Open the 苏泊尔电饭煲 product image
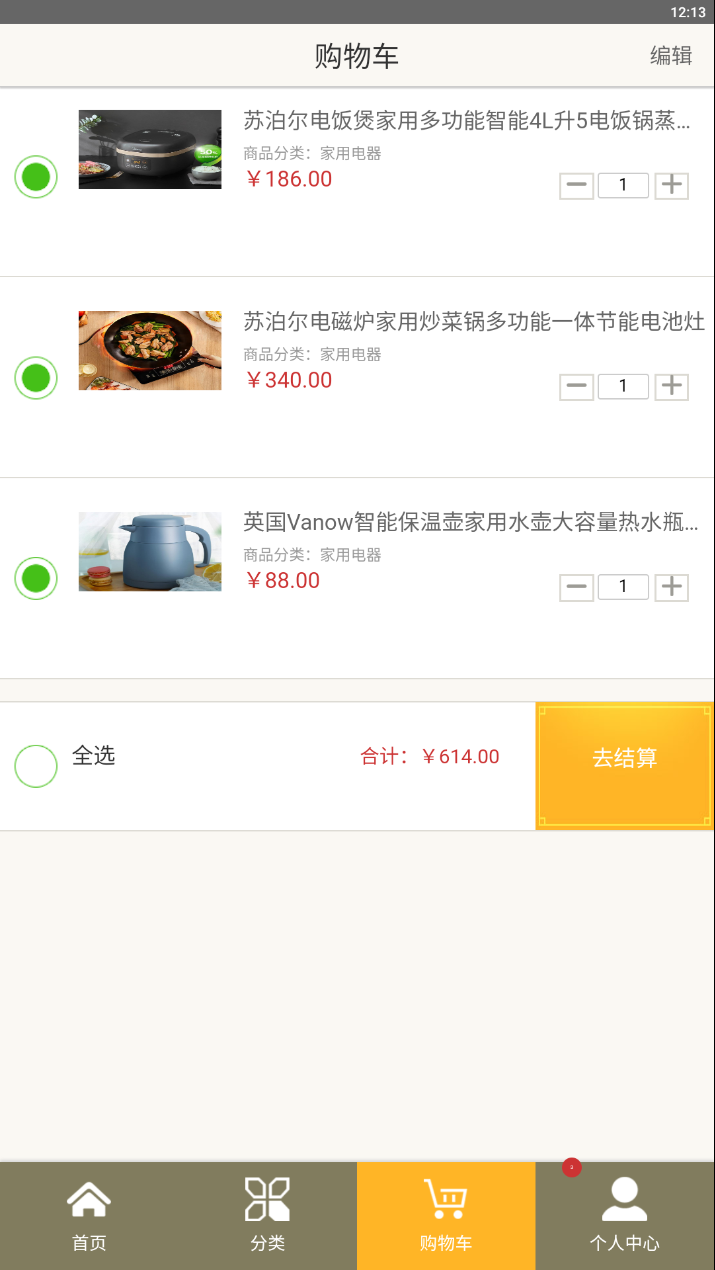 (150, 149)
